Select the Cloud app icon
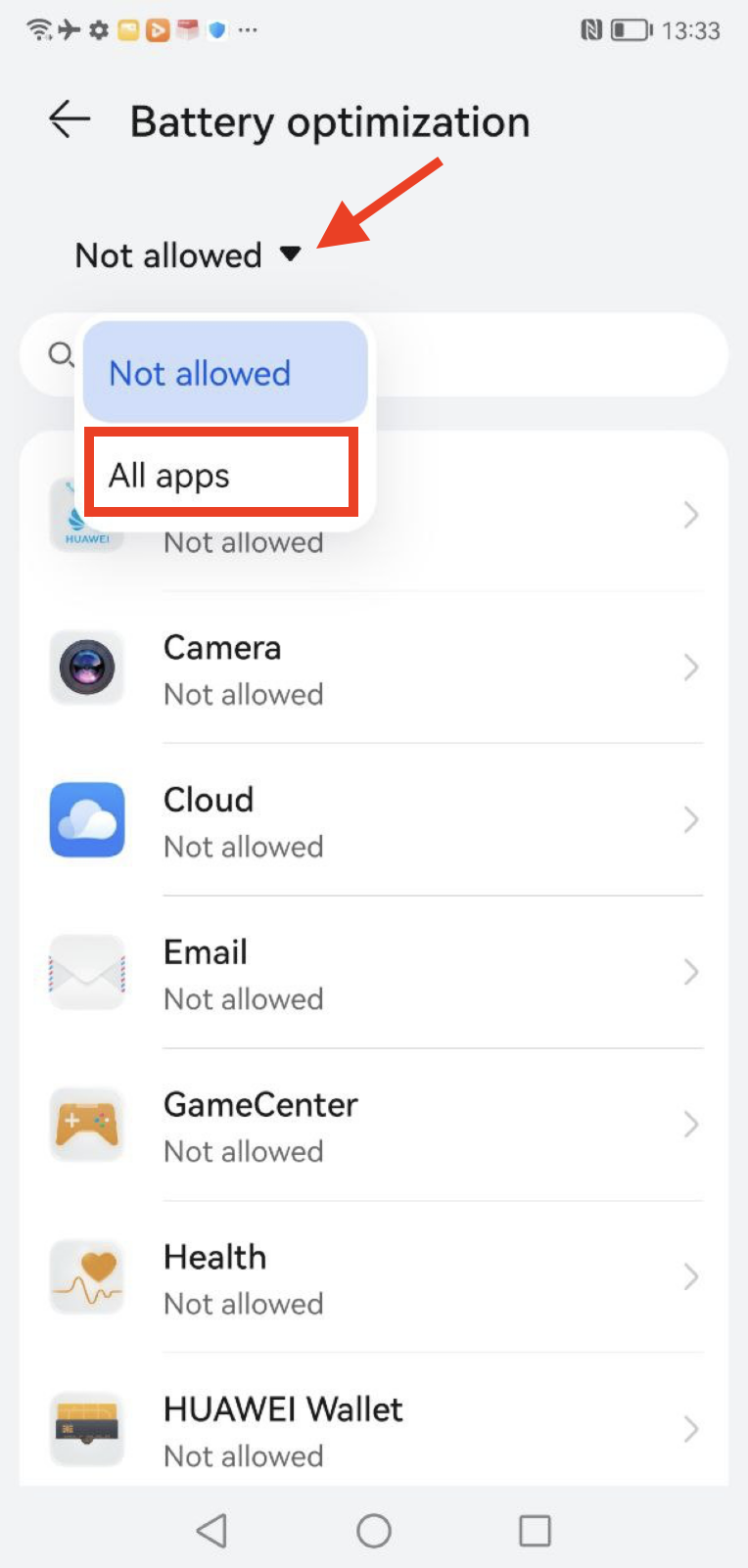The width and height of the screenshot is (748, 1568). (x=87, y=820)
